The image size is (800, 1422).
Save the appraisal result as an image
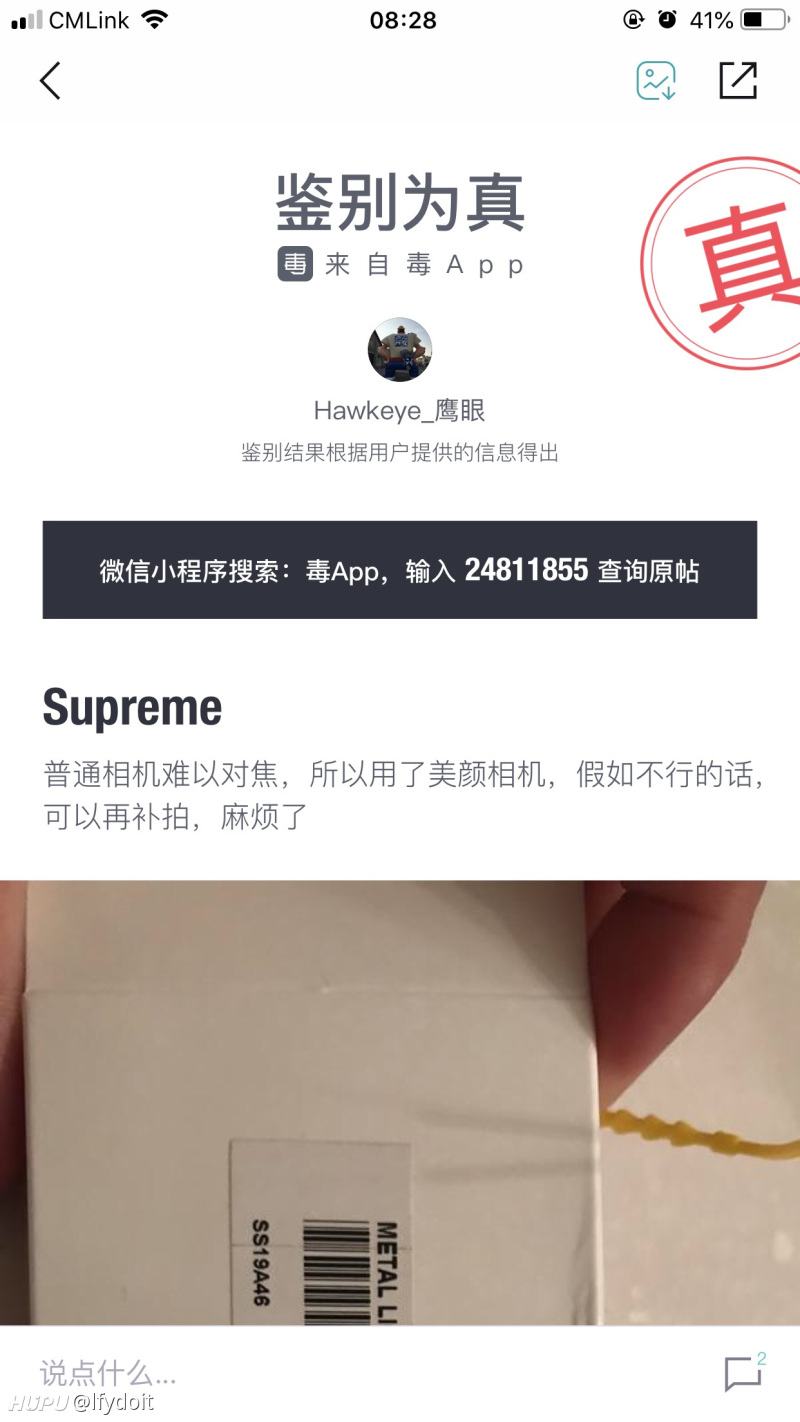[656, 81]
